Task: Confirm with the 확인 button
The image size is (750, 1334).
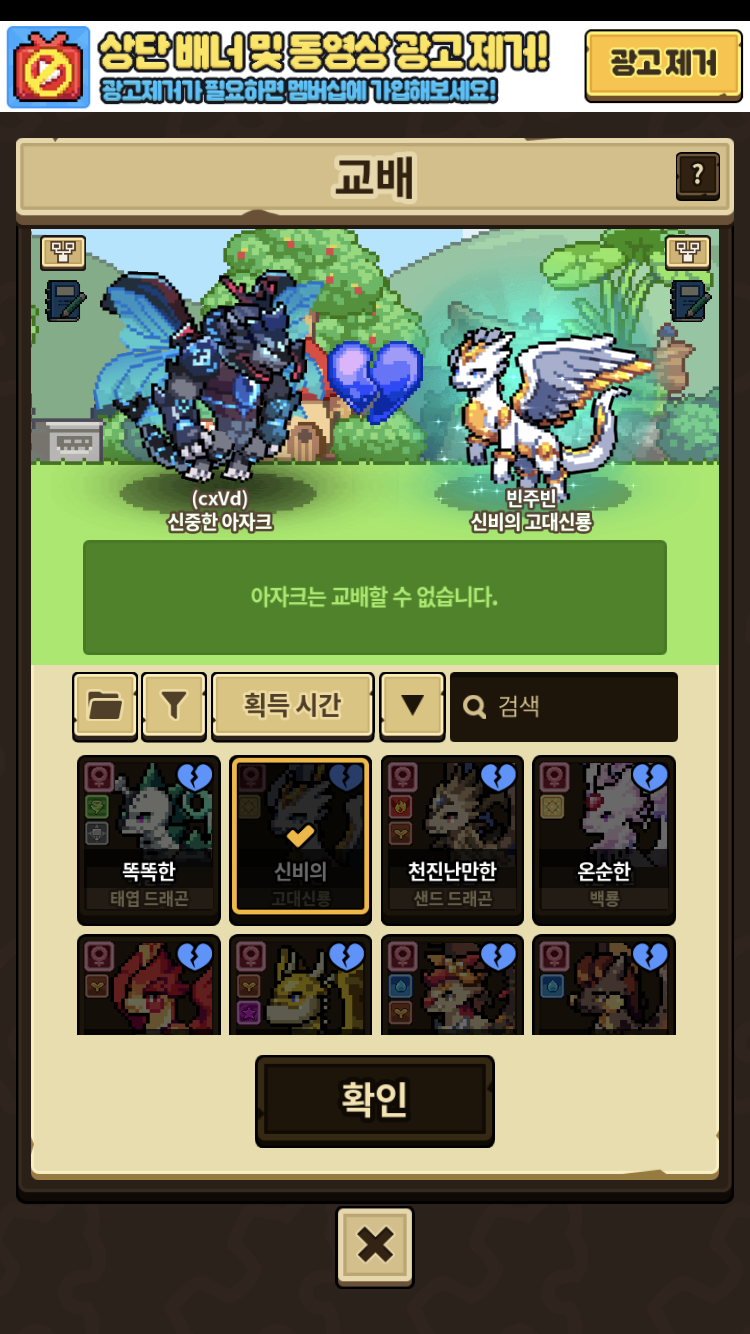Action: pos(375,1100)
